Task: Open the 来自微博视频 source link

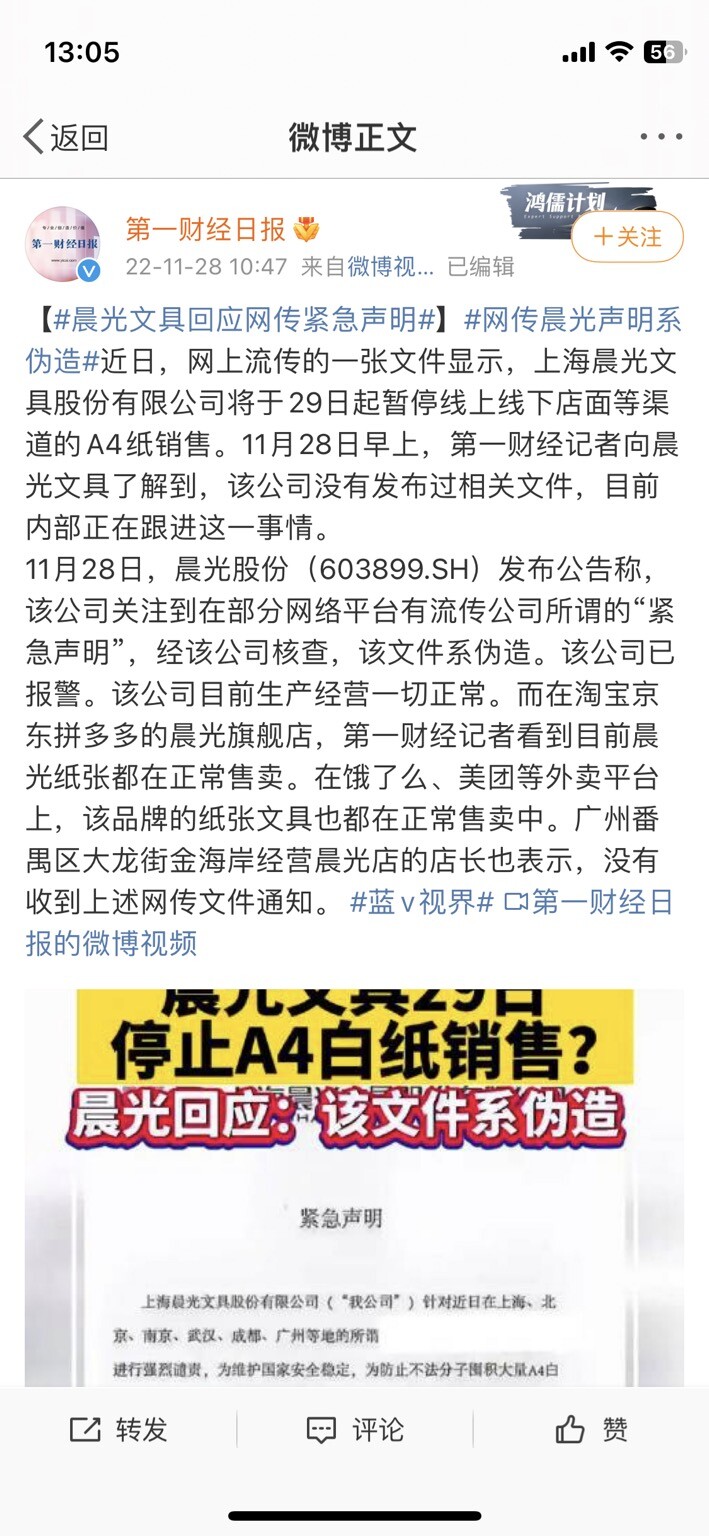Action: point(367,267)
